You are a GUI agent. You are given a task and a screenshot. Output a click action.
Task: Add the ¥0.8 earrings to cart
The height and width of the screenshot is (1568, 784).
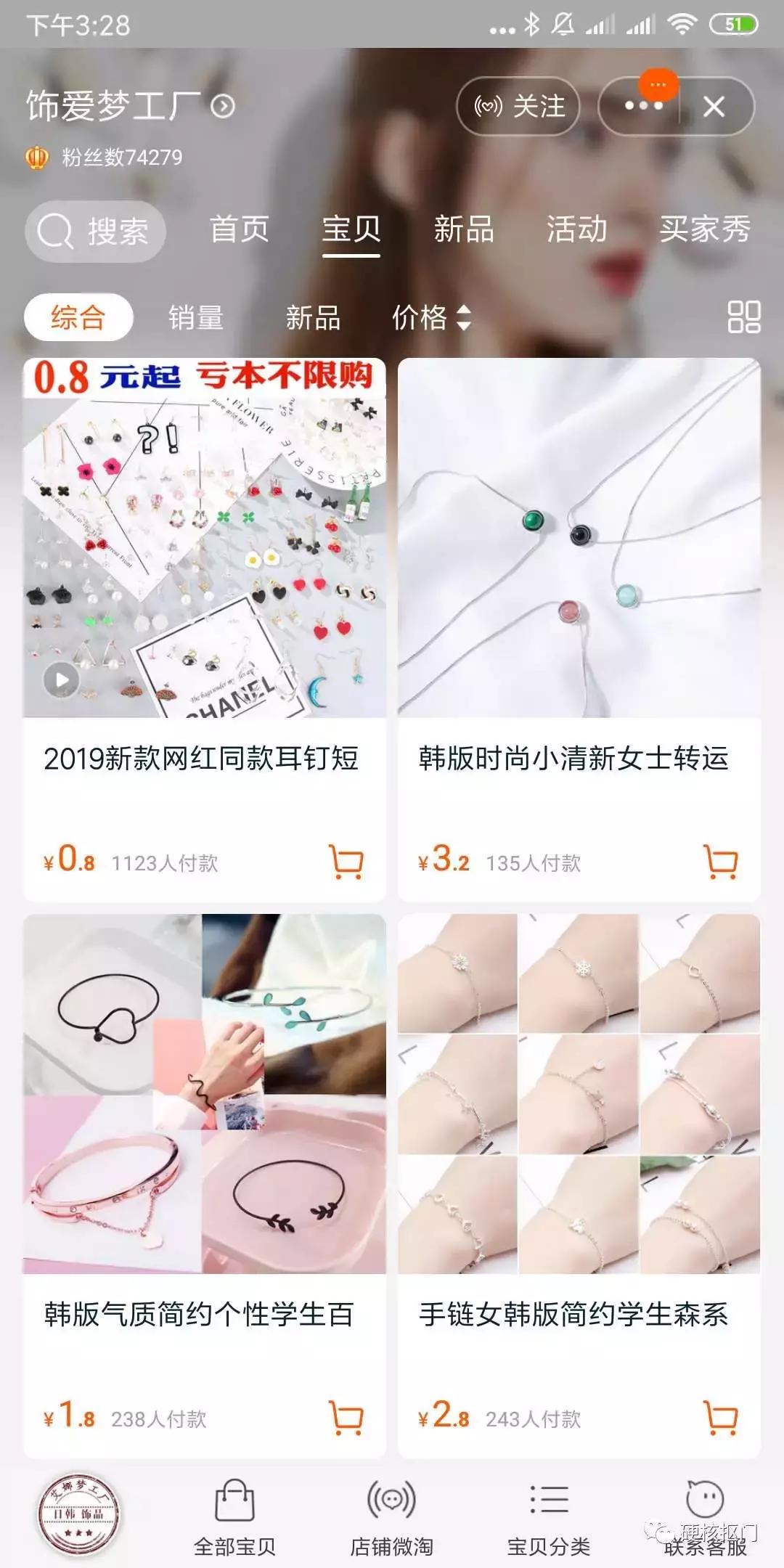point(346,861)
